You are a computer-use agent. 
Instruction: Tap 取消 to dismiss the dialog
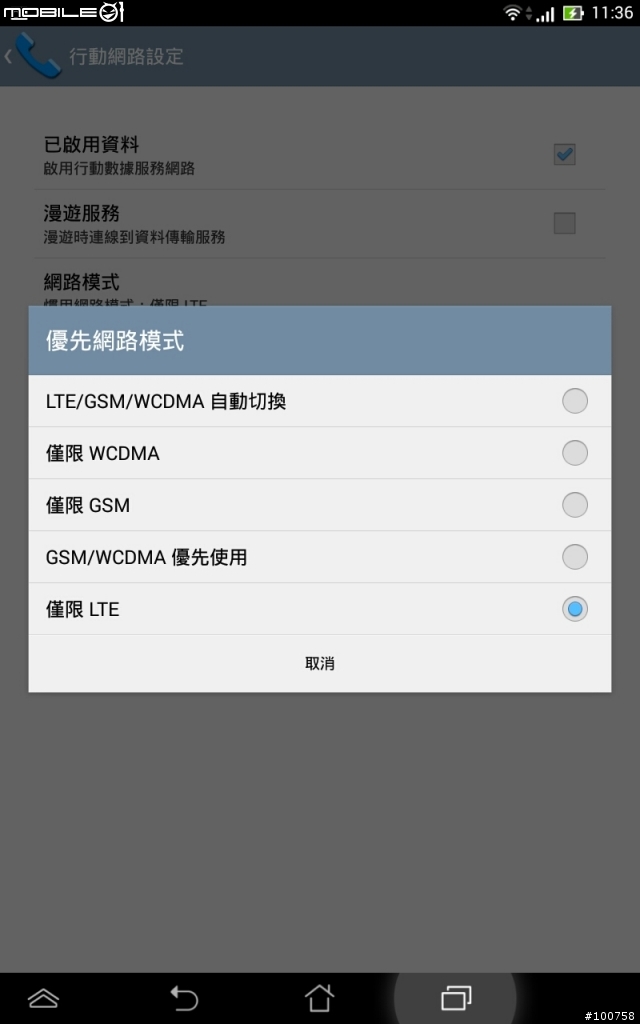click(x=319, y=663)
